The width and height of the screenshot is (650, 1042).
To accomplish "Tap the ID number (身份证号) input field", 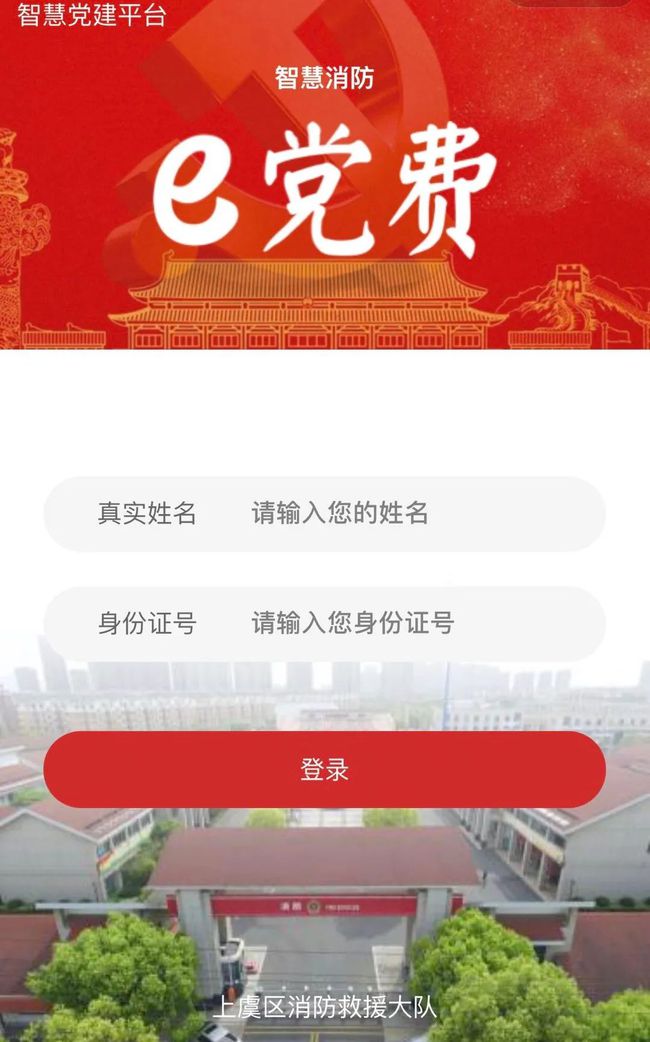I will [x=324, y=623].
